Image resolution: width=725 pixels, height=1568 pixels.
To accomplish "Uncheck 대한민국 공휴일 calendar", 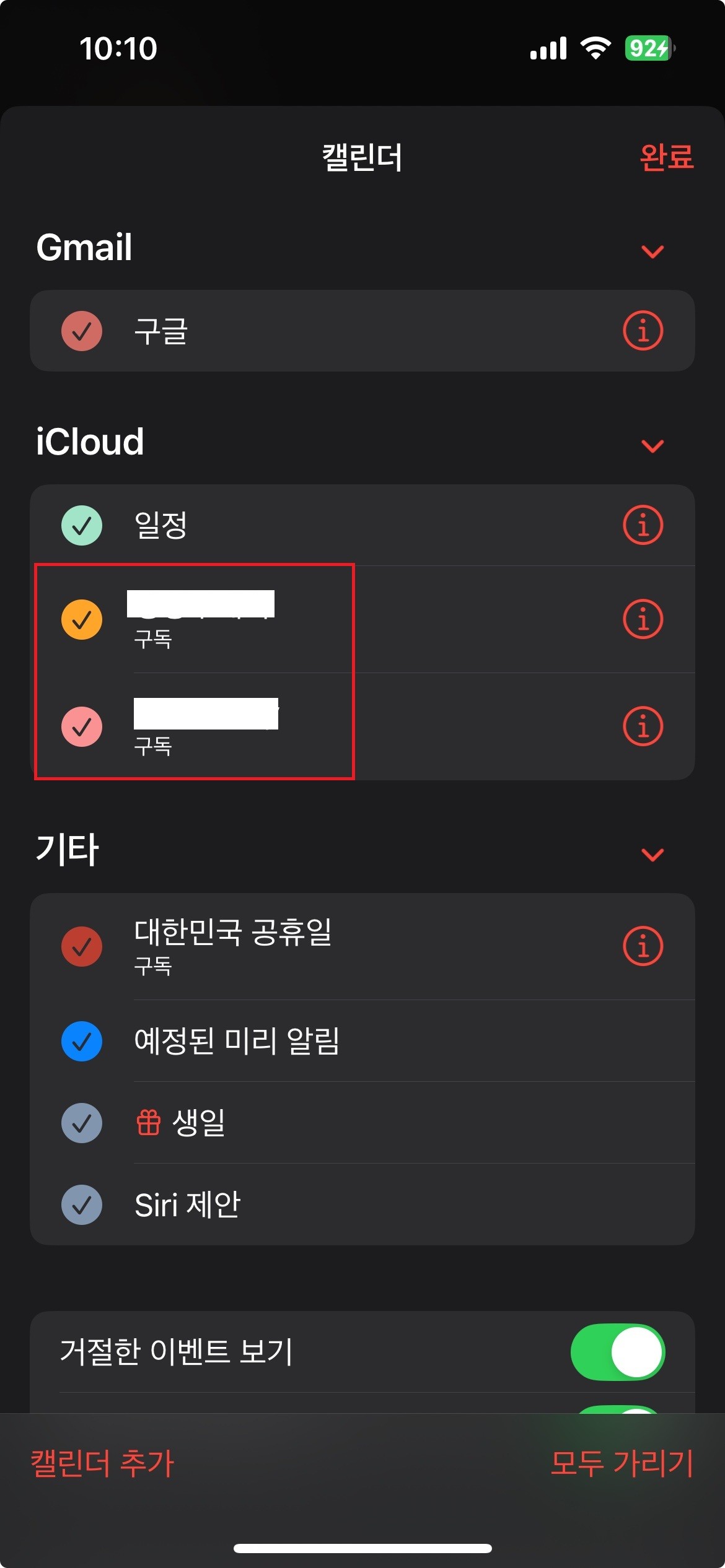I will pyautogui.click(x=82, y=946).
